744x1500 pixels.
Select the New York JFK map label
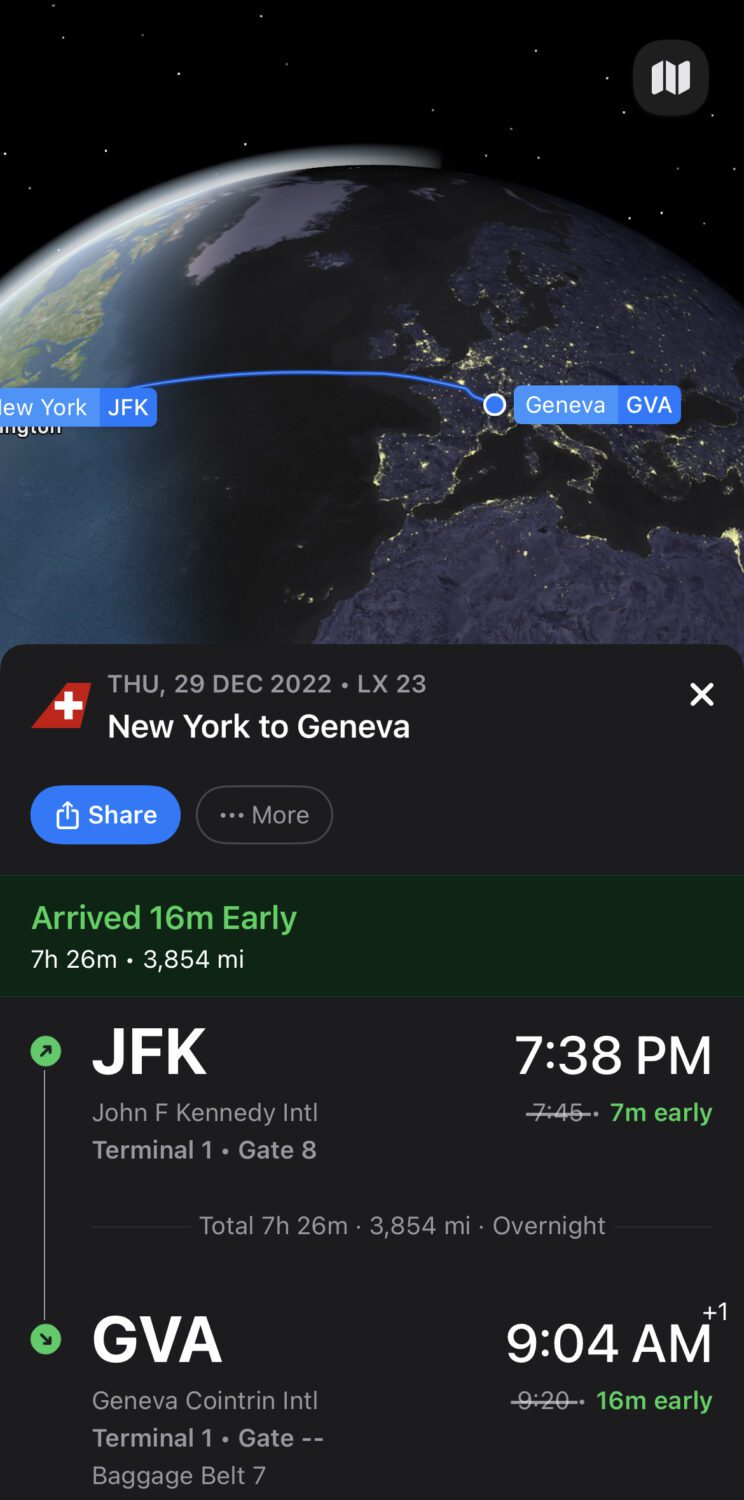(x=75, y=406)
